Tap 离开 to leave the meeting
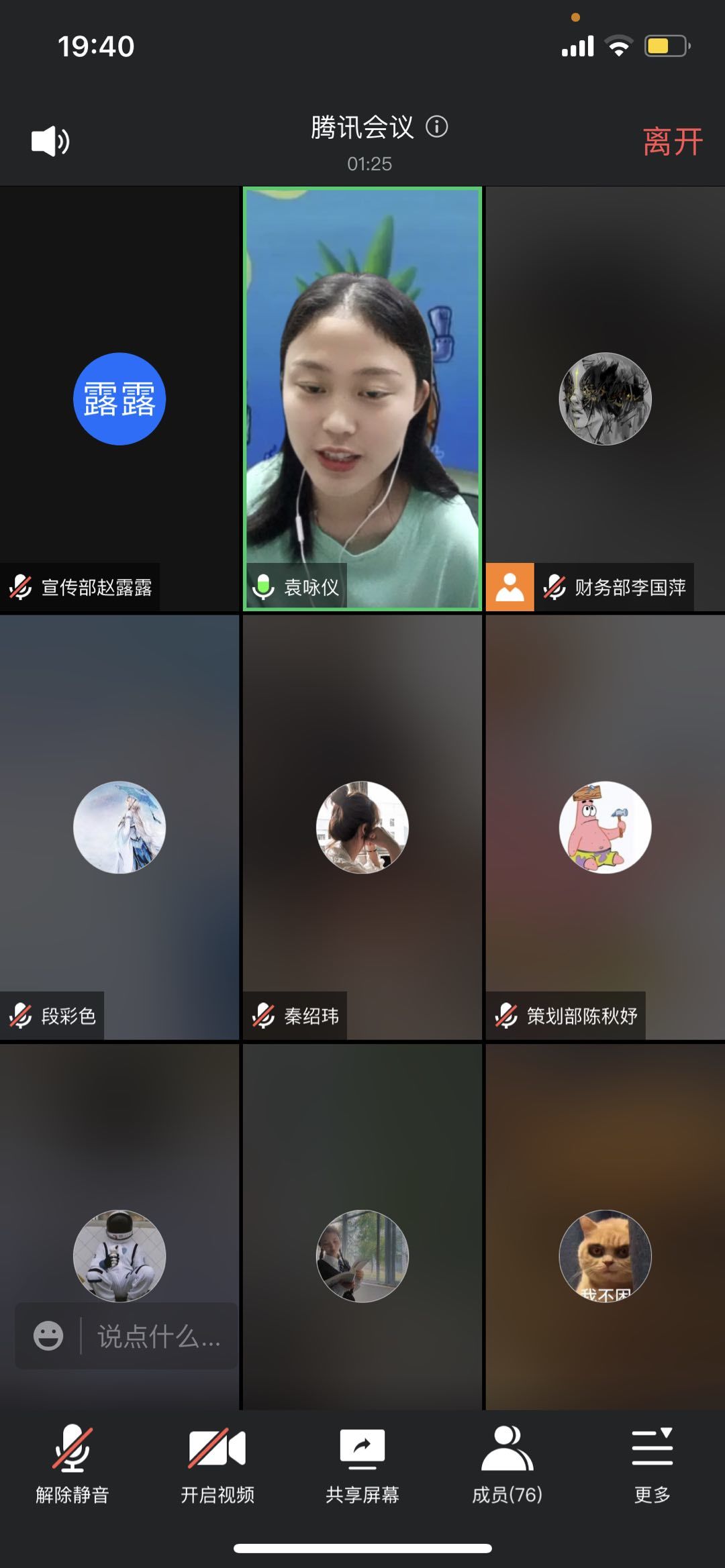Image resolution: width=725 pixels, height=1568 pixels. (x=672, y=142)
